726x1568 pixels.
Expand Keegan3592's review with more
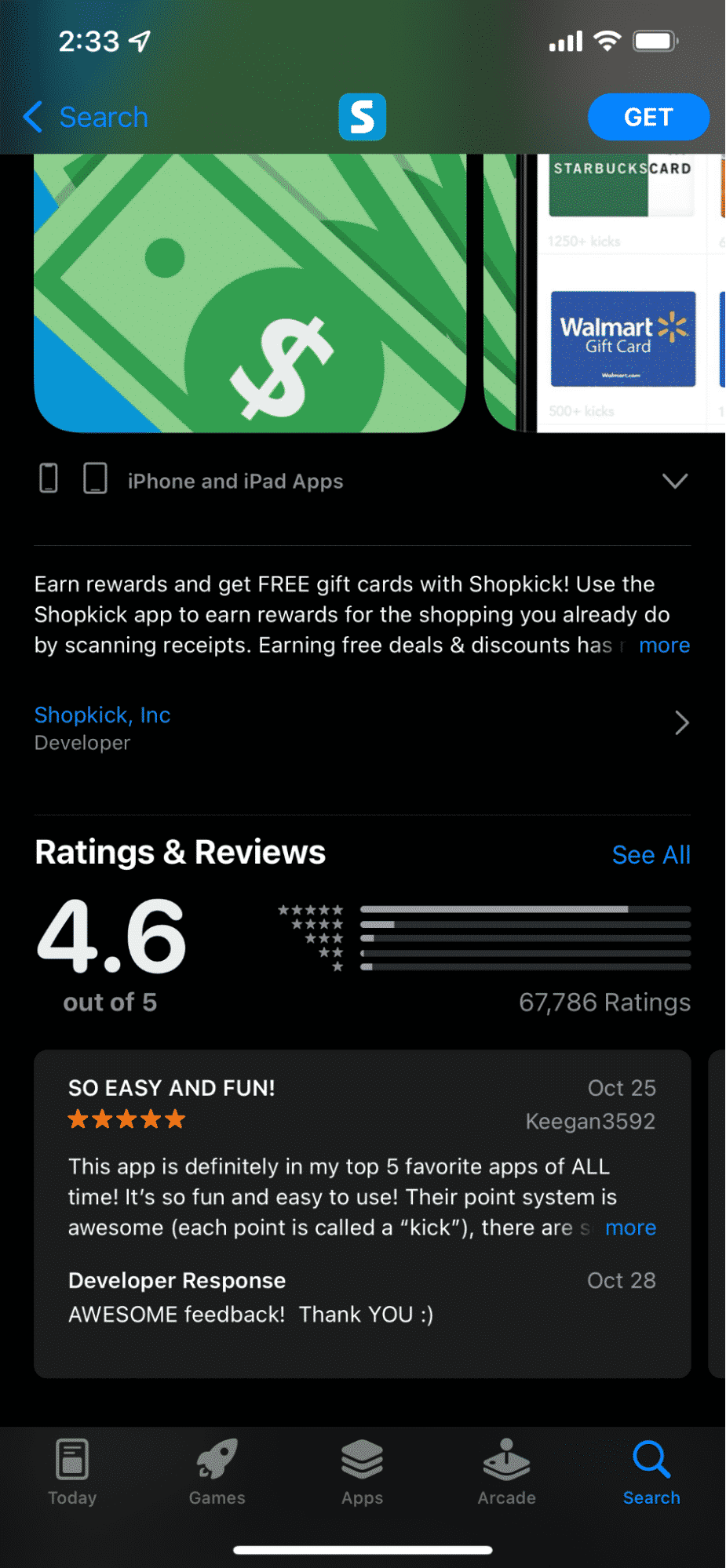630,1228
